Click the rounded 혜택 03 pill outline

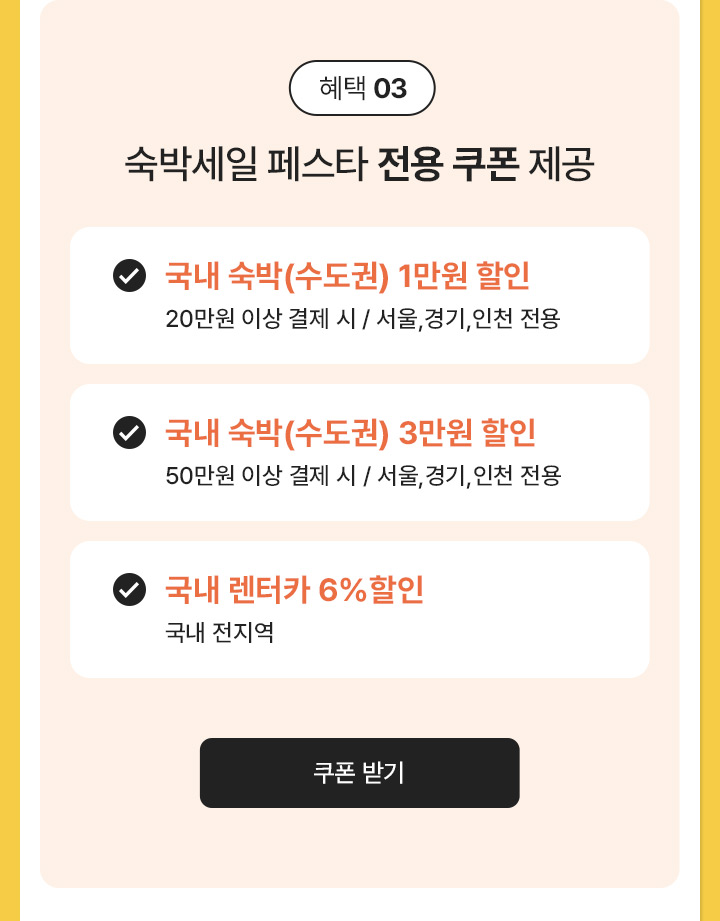[360, 88]
